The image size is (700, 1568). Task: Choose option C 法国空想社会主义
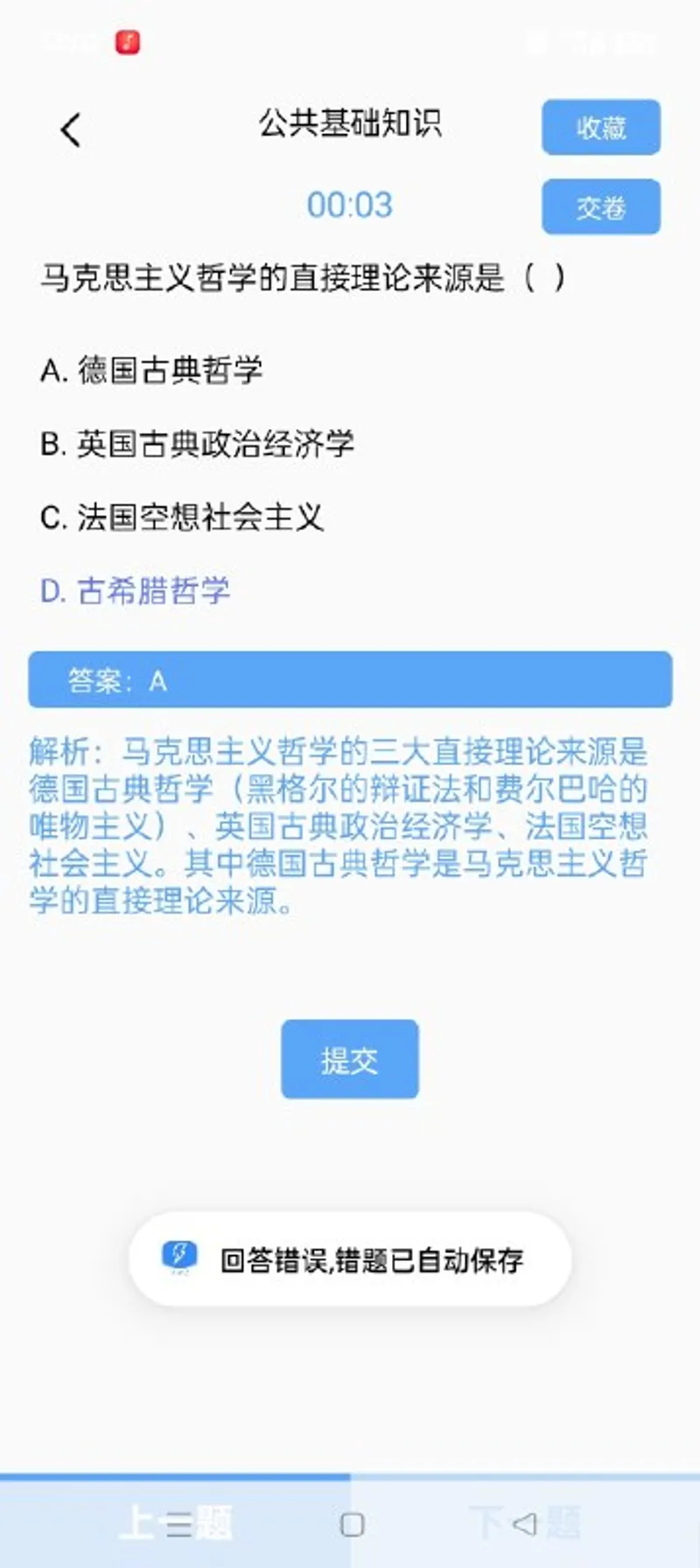[184, 518]
